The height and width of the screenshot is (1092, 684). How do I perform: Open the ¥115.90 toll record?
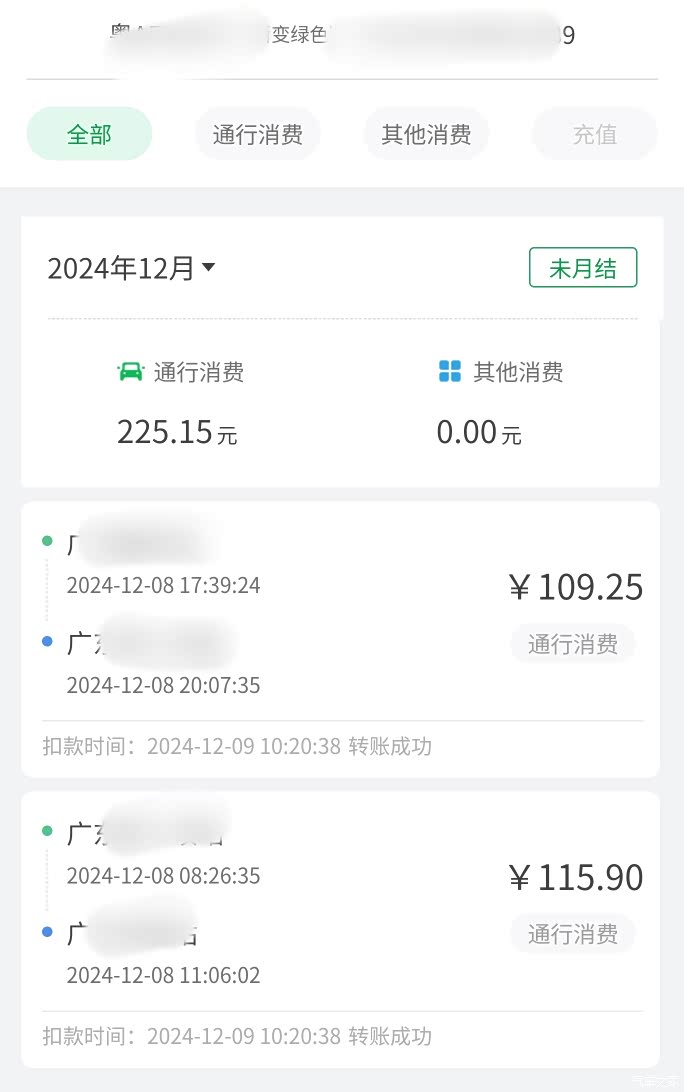[x=341, y=930]
